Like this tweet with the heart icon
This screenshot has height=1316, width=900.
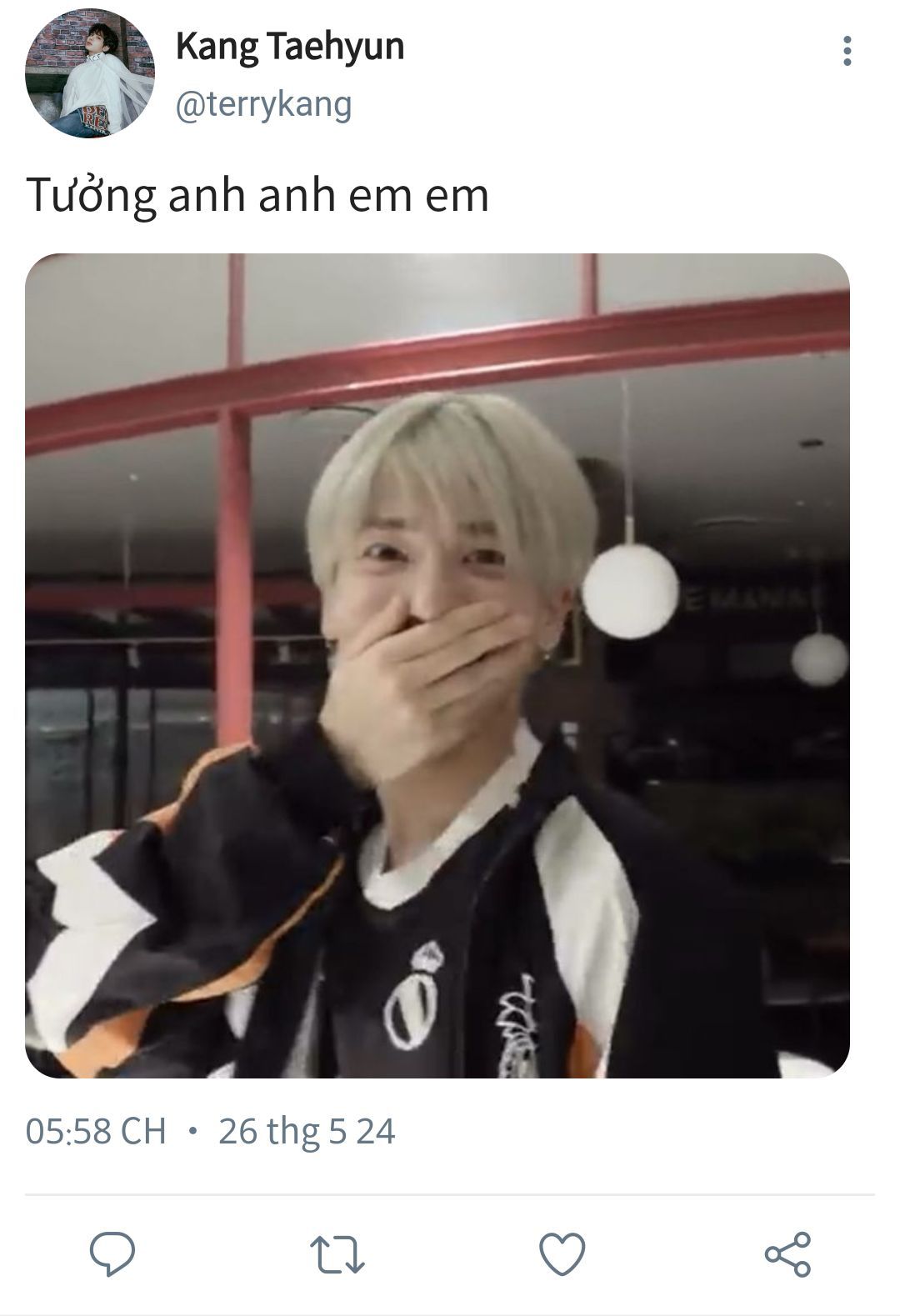point(562,1254)
